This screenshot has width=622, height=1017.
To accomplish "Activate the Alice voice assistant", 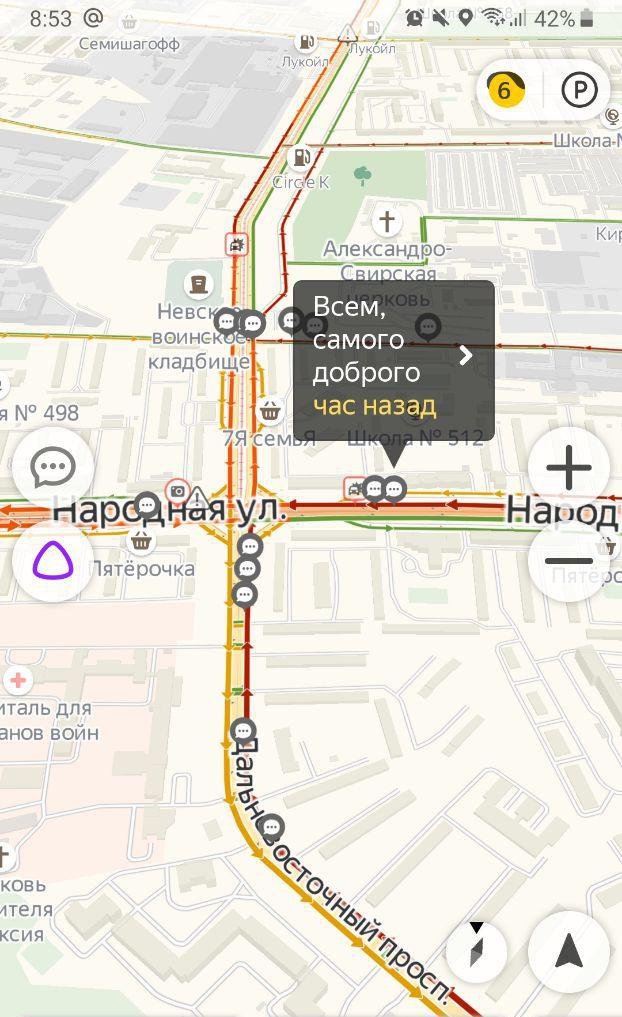I will click(x=53, y=561).
